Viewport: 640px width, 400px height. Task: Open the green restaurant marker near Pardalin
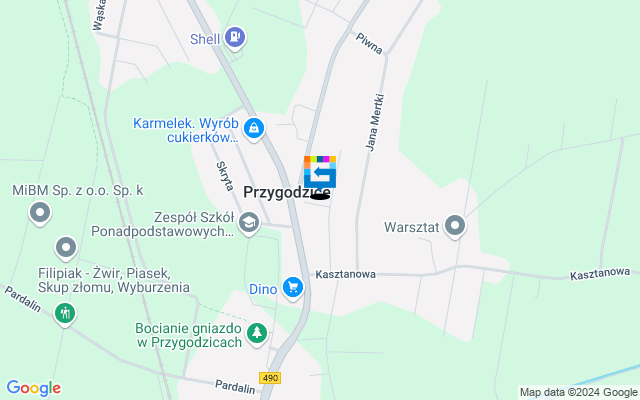(x=66, y=312)
